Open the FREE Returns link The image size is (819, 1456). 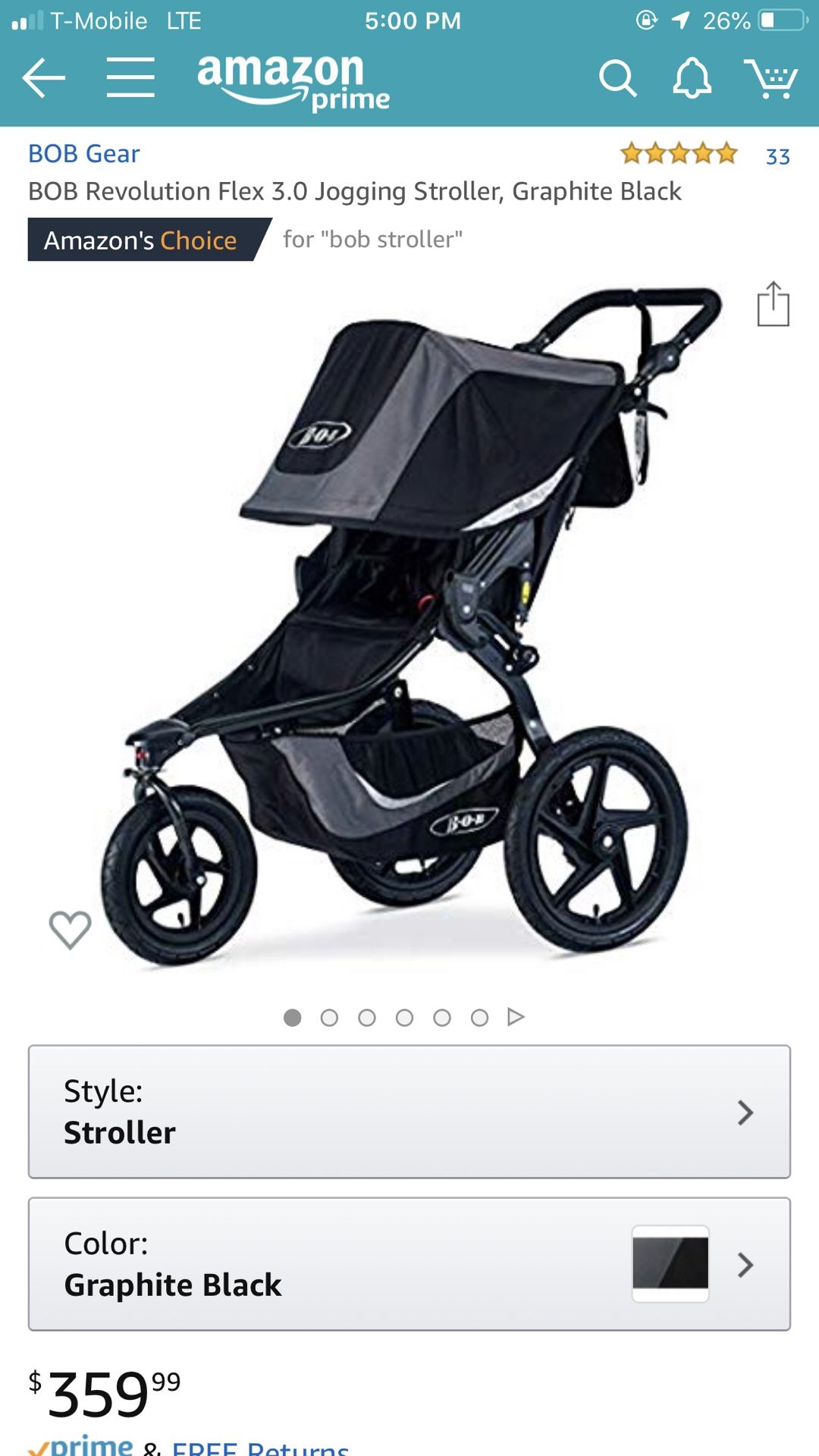pos(260,1447)
